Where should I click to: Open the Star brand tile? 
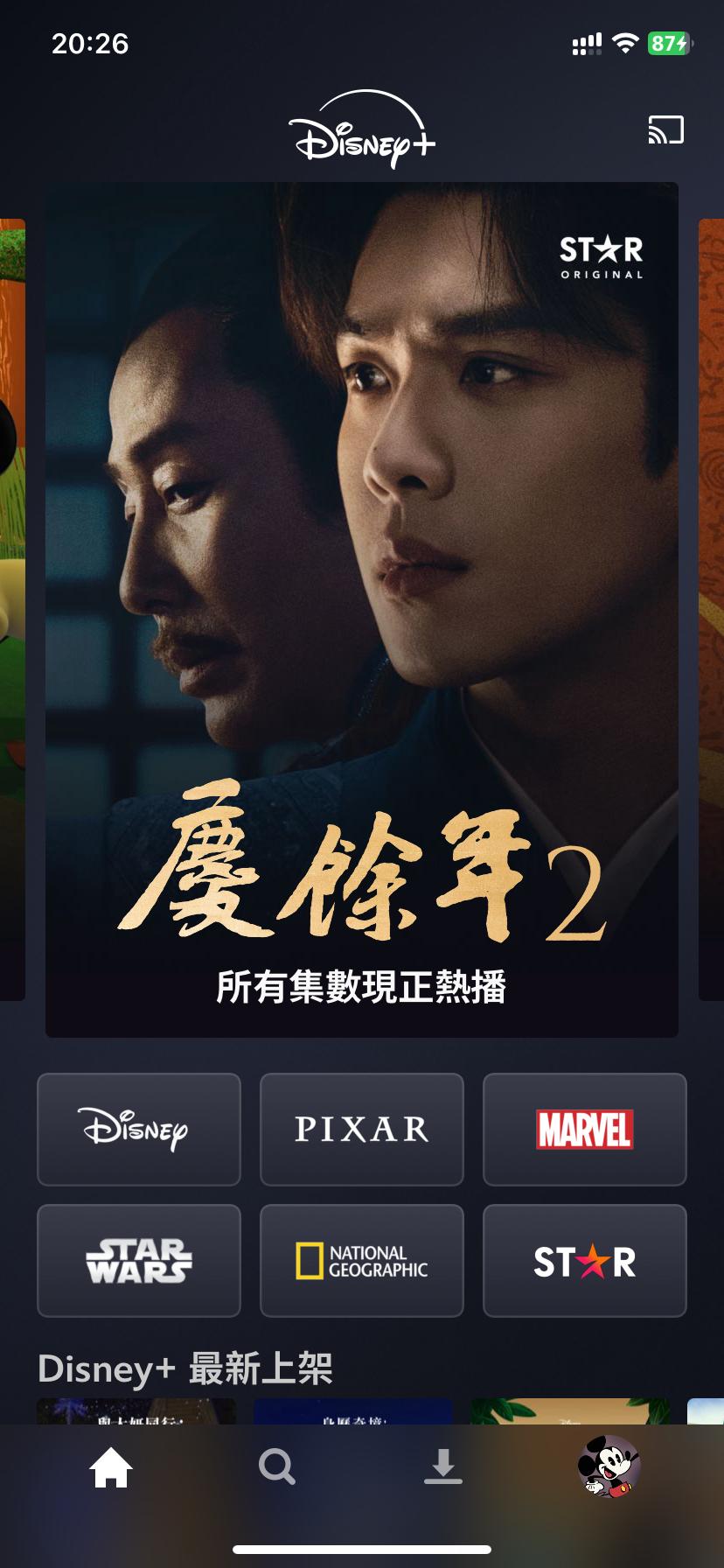[x=584, y=1261]
